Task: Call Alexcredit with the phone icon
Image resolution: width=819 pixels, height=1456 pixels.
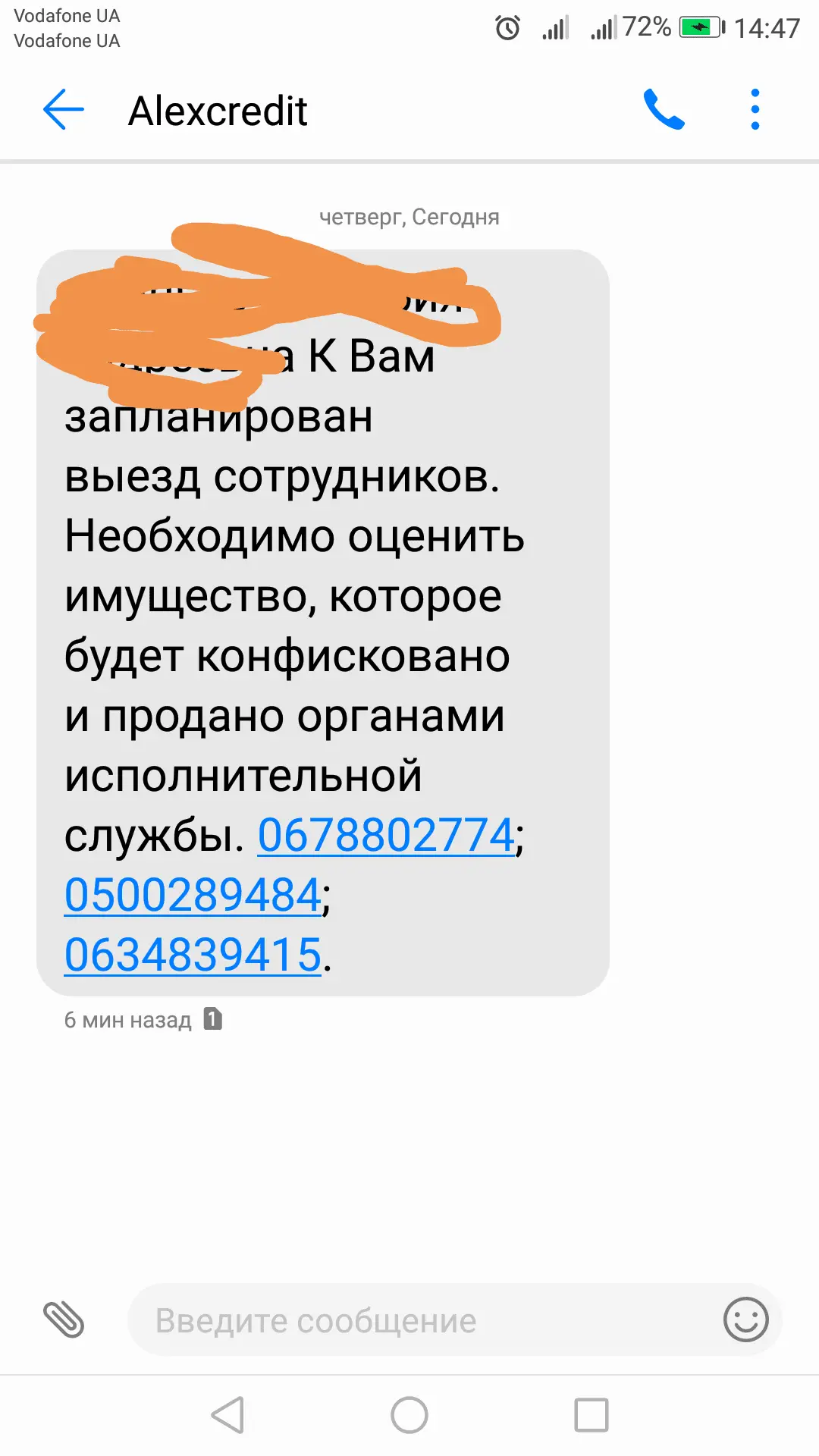Action: (664, 109)
